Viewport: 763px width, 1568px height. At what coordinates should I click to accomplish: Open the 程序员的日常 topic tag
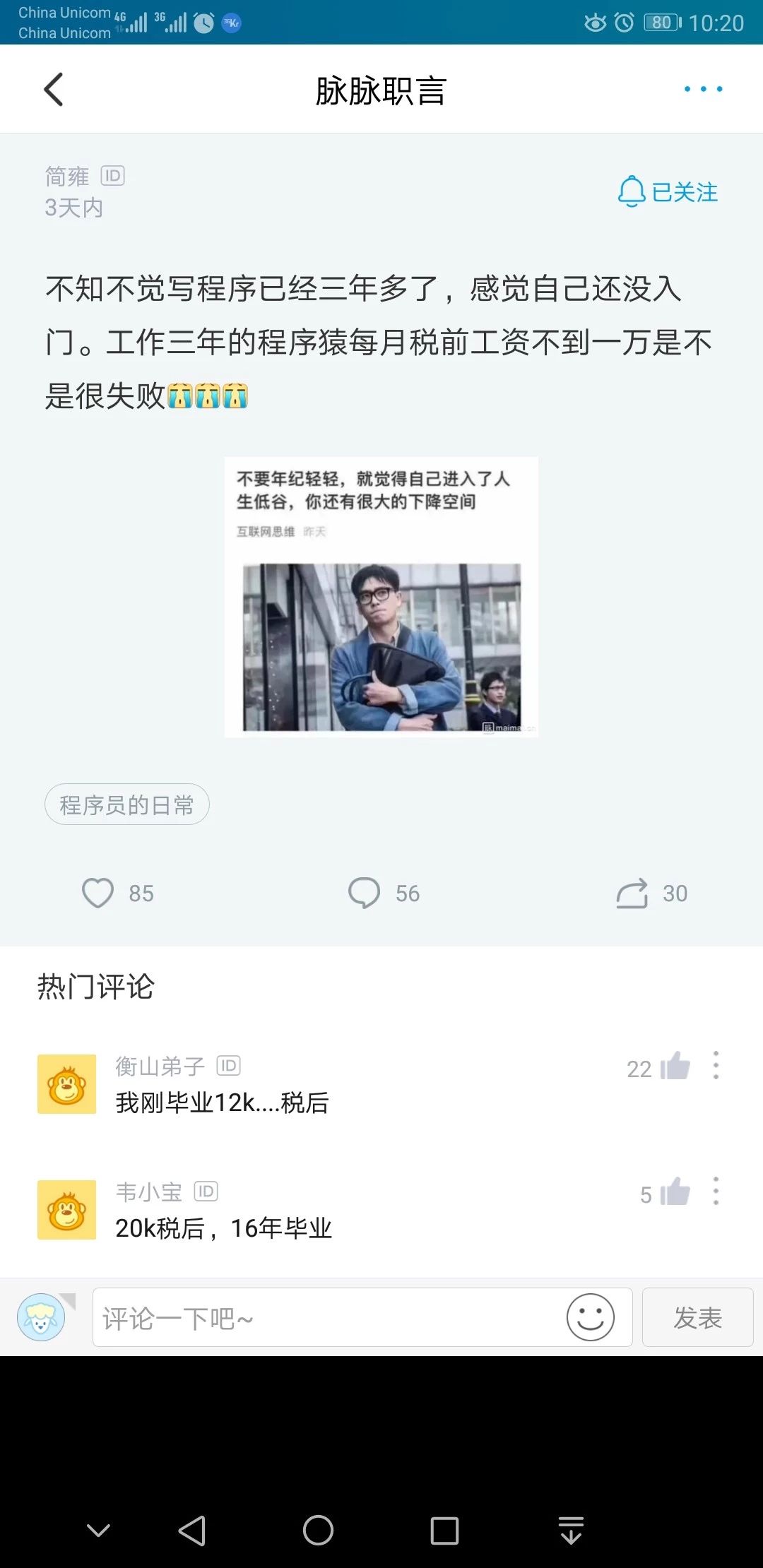pyautogui.click(x=127, y=804)
